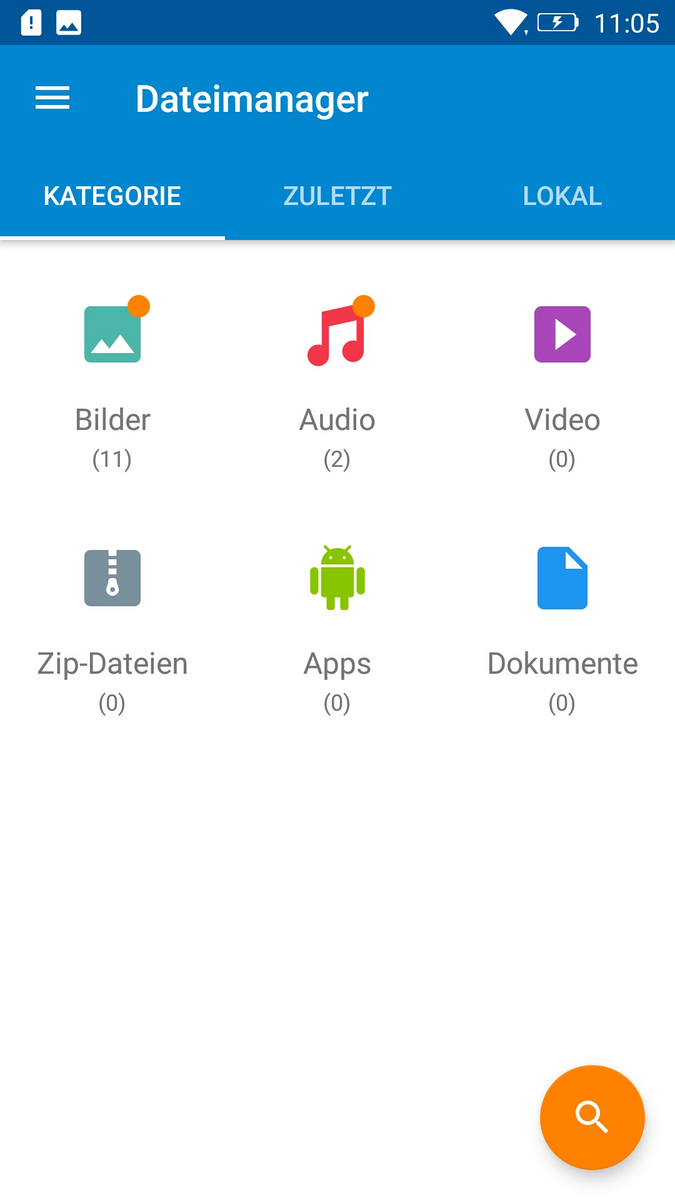Screen dimensions: 675x1200
Task: Open the Audio category
Action: tap(337, 380)
